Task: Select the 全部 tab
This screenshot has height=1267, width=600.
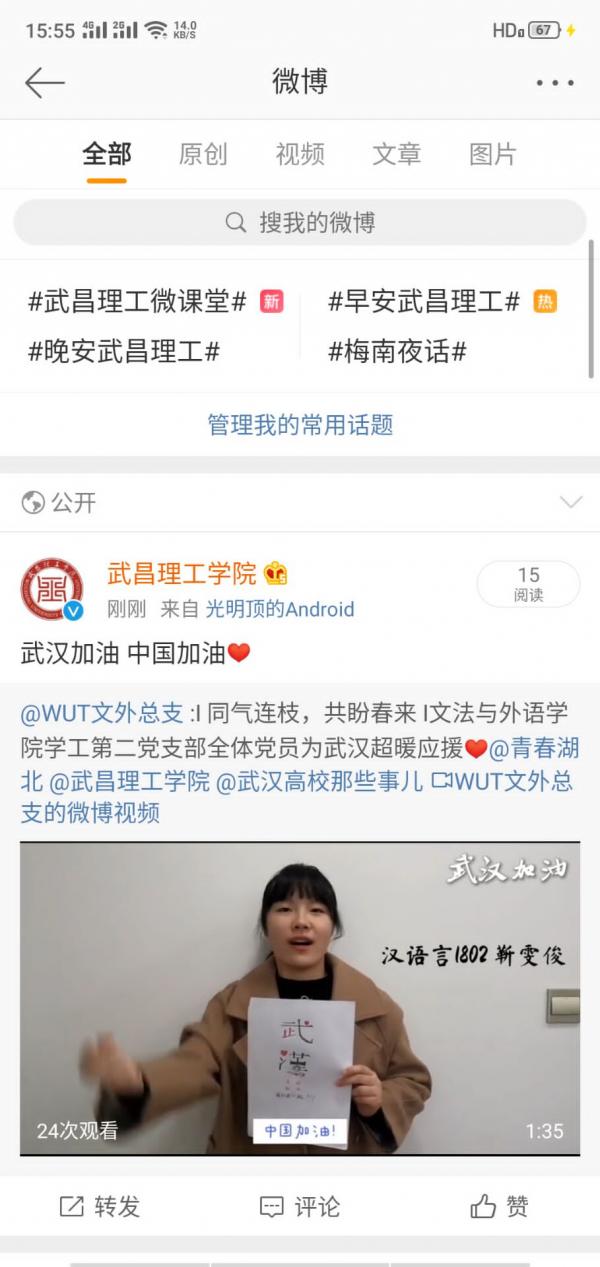Action: point(107,154)
